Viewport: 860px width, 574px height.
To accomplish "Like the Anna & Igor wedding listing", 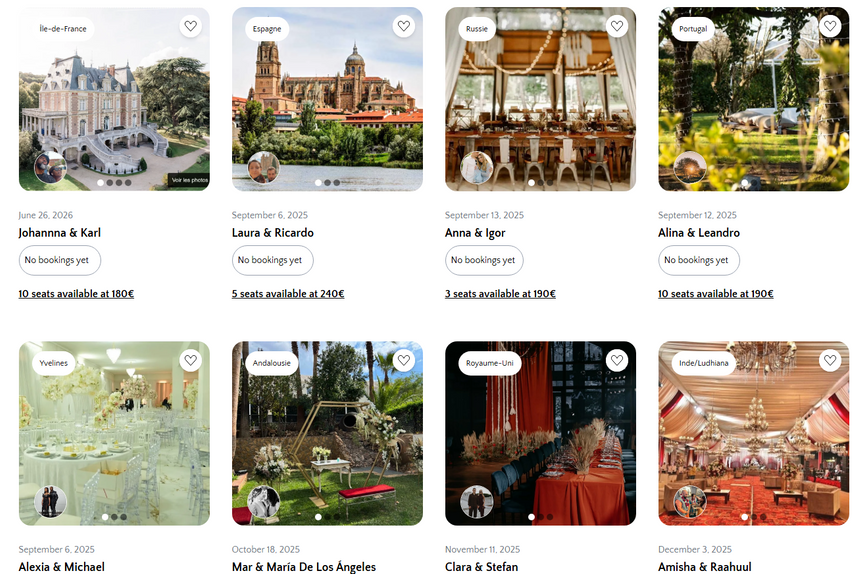I will (x=617, y=26).
